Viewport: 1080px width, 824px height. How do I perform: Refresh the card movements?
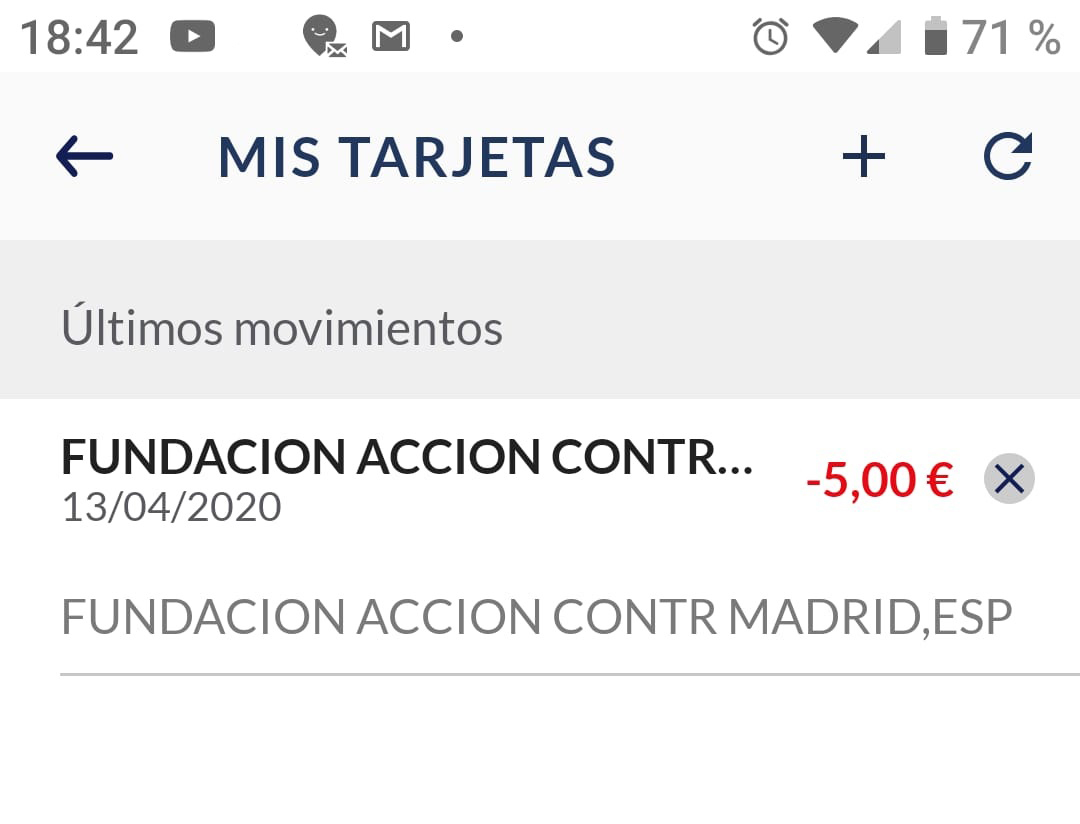point(1007,157)
